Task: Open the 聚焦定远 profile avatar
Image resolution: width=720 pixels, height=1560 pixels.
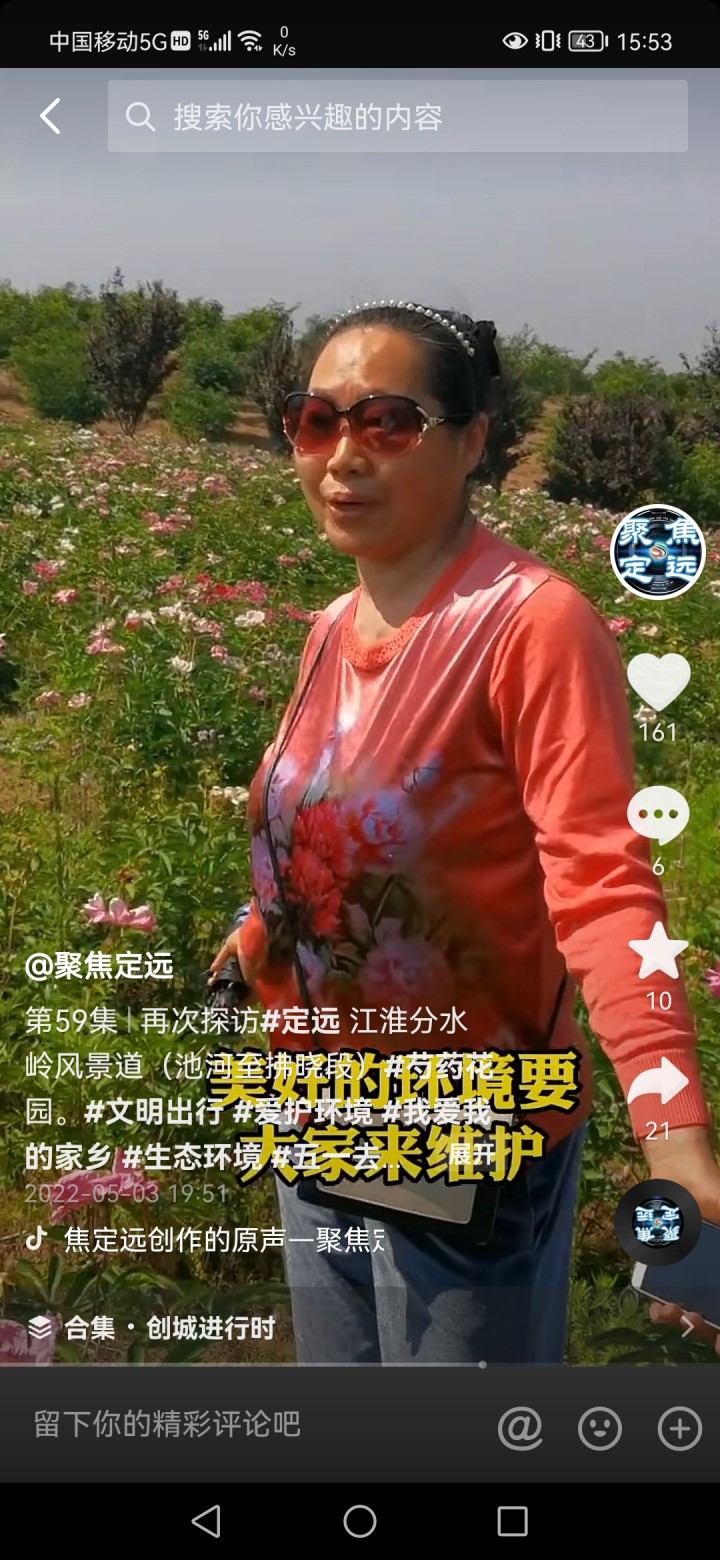Action: coord(657,552)
